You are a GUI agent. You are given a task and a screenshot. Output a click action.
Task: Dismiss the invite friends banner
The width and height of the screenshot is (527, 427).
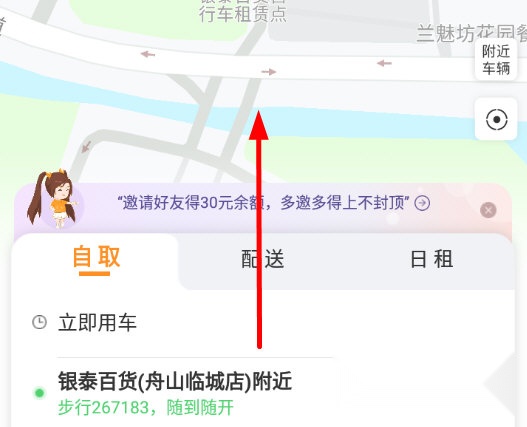[x=488, y=210]
